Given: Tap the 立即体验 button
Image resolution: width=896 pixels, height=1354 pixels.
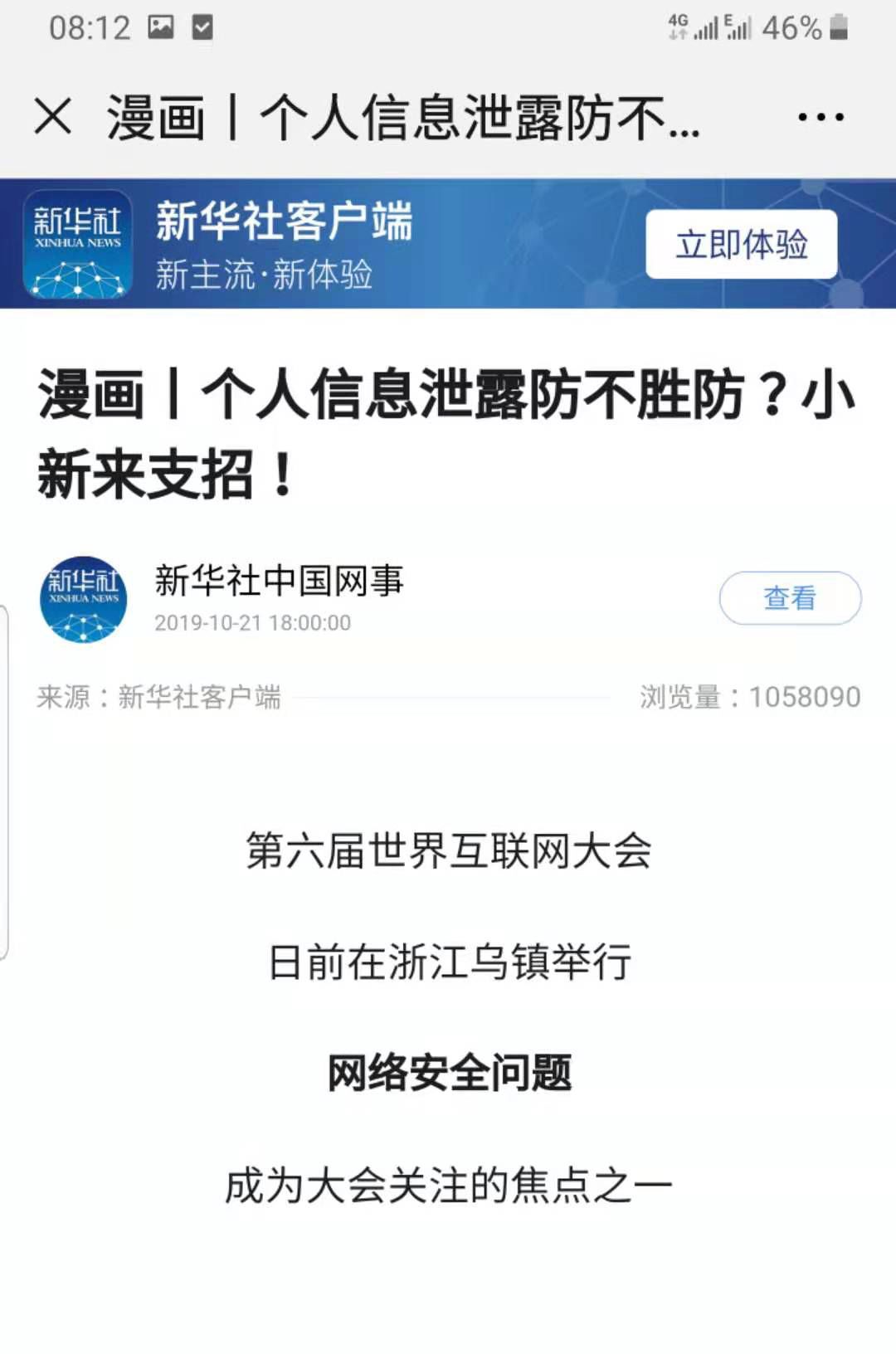Looking at the screenshot, I should (x=741, y=244).
